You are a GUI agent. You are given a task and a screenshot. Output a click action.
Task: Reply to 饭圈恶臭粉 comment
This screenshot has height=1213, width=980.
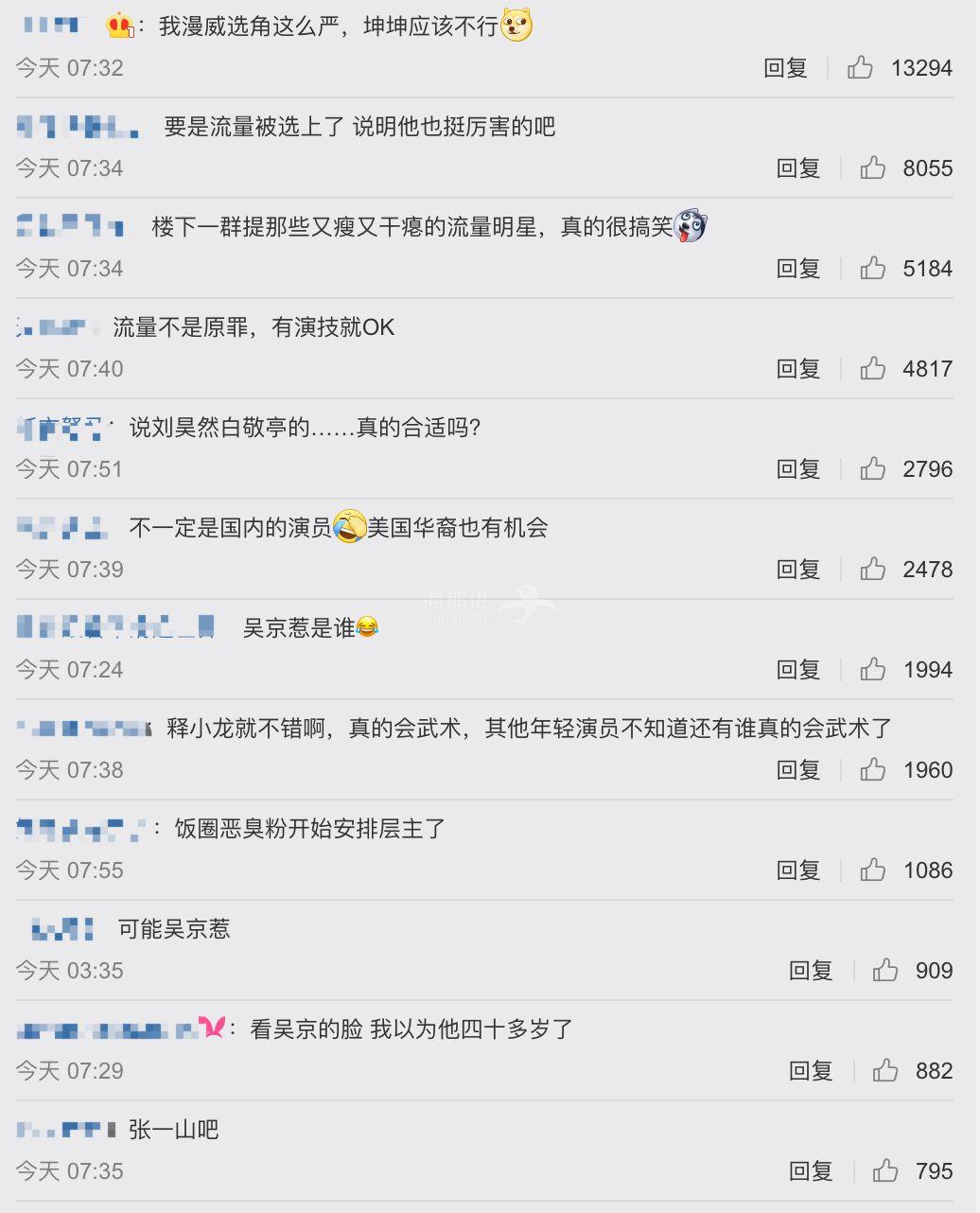pos(797,870)
